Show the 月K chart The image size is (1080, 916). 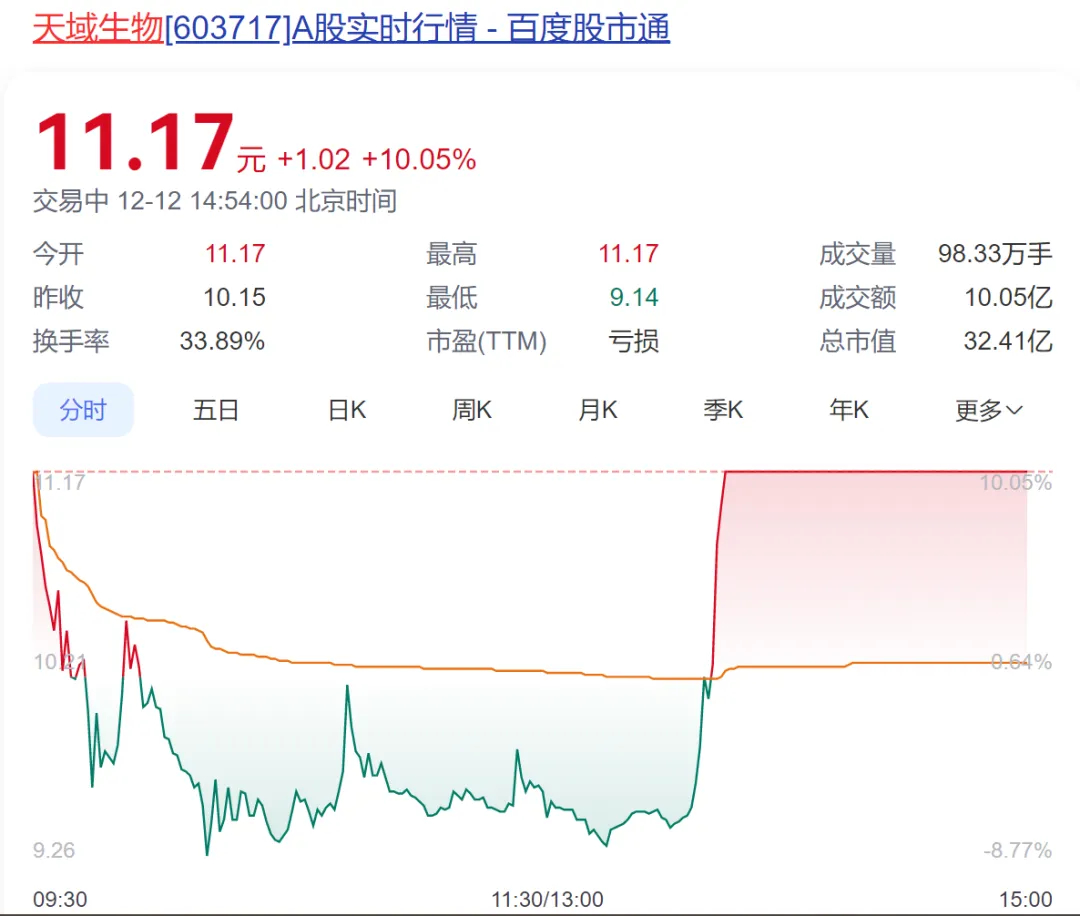click(x=598, y=410)
